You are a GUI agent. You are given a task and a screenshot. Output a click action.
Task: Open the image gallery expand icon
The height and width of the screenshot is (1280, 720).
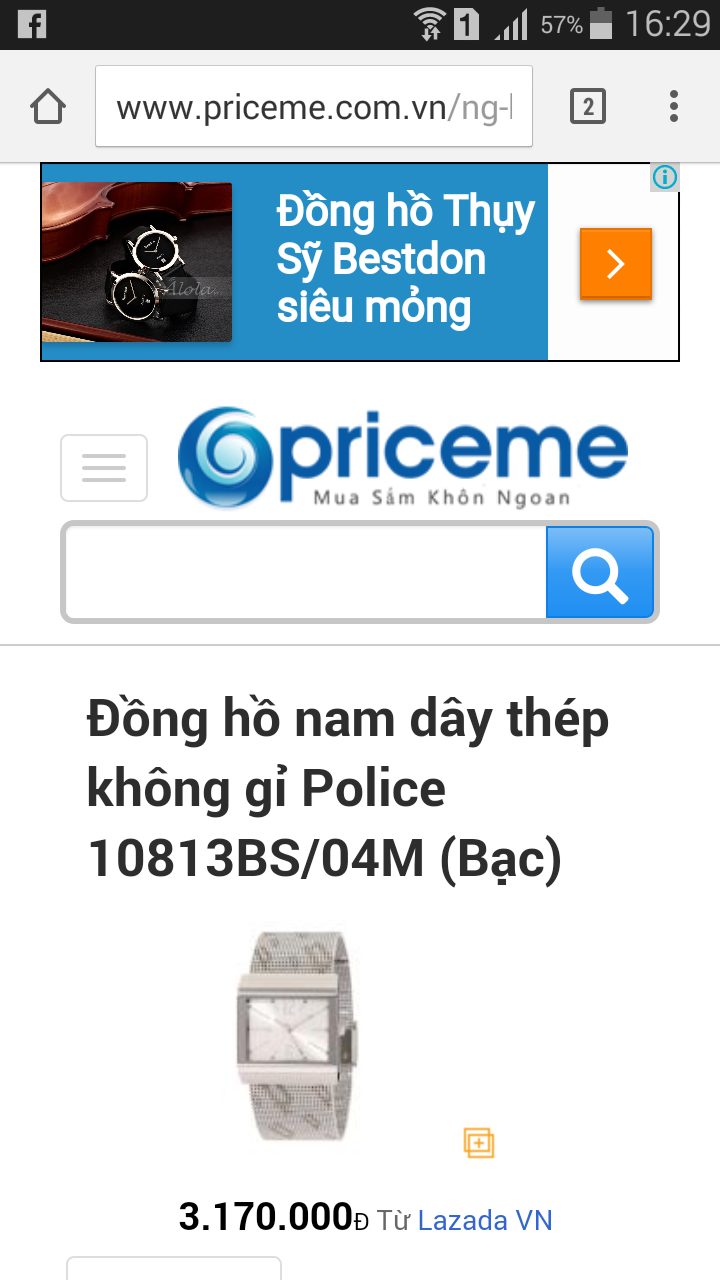click(479, 1142)
